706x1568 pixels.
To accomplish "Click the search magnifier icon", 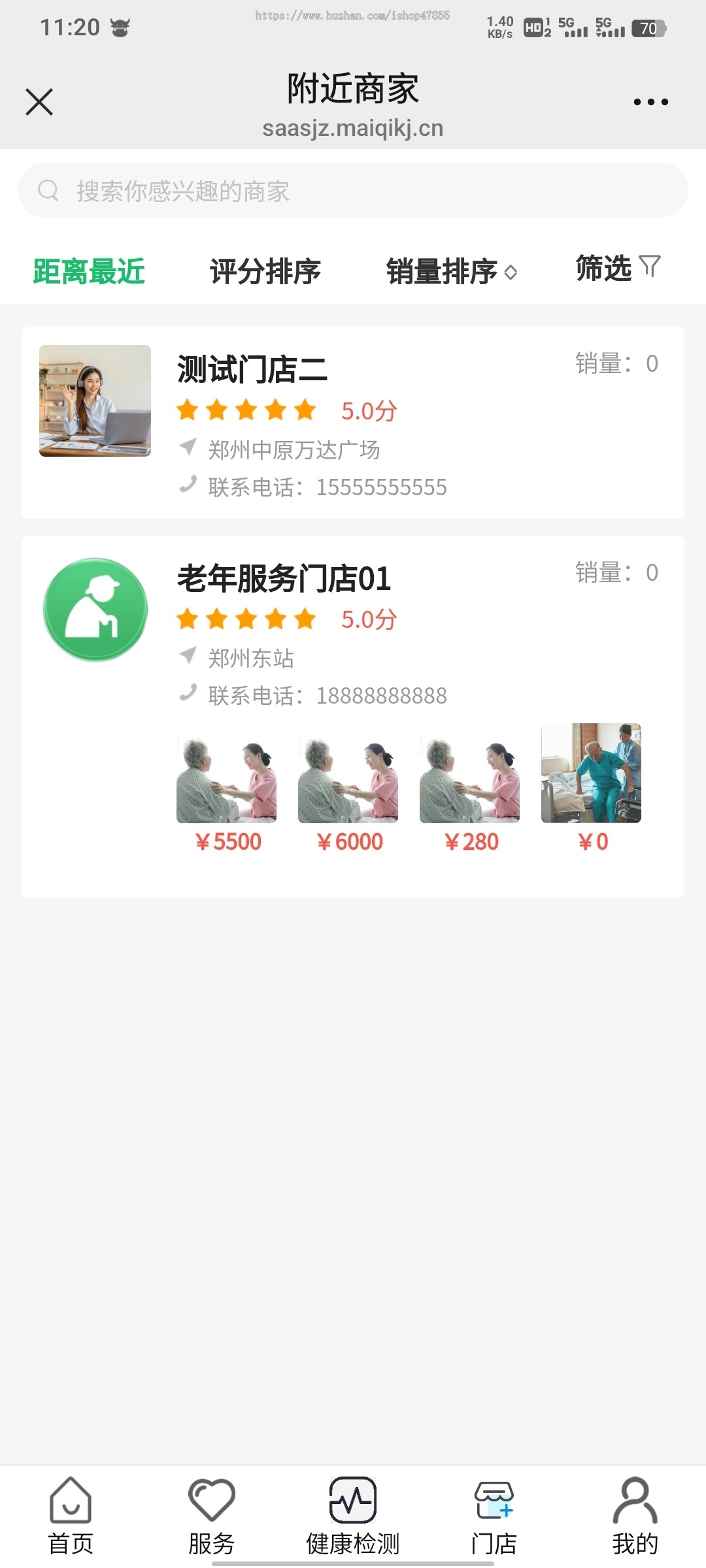I will [49, 191].
